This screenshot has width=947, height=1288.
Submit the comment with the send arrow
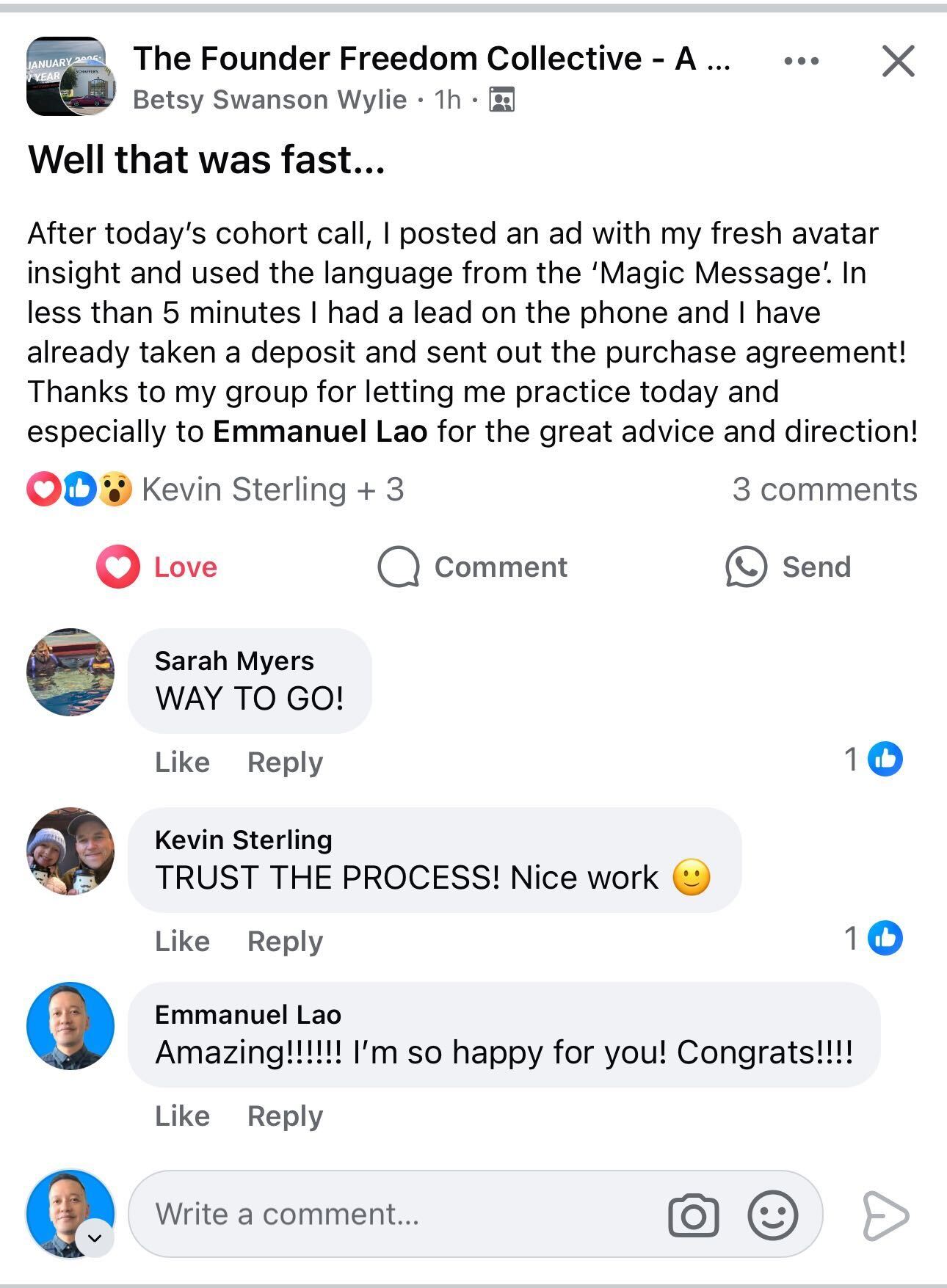(885, 1216)
